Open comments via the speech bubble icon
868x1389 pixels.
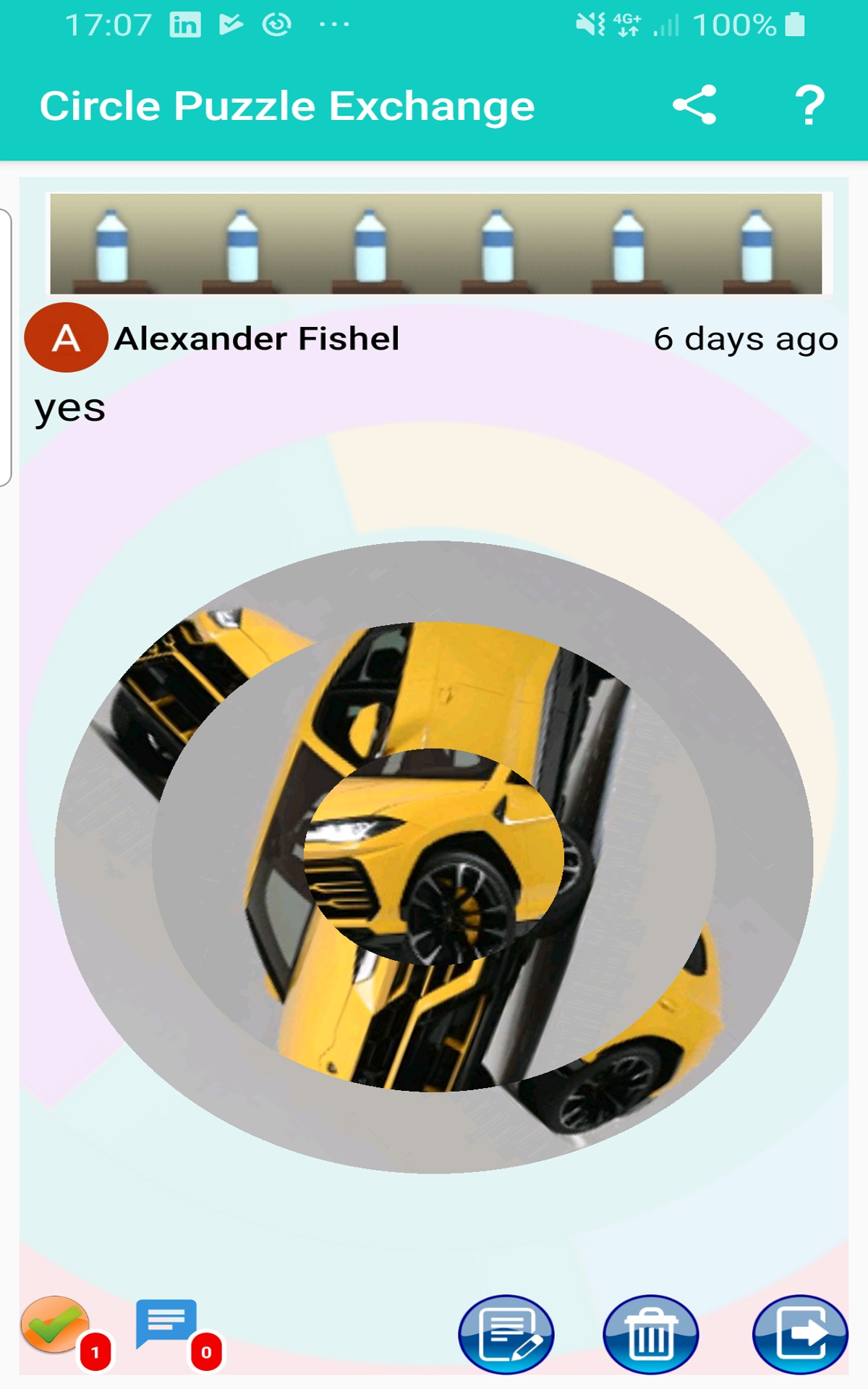tap(166, 1324)
